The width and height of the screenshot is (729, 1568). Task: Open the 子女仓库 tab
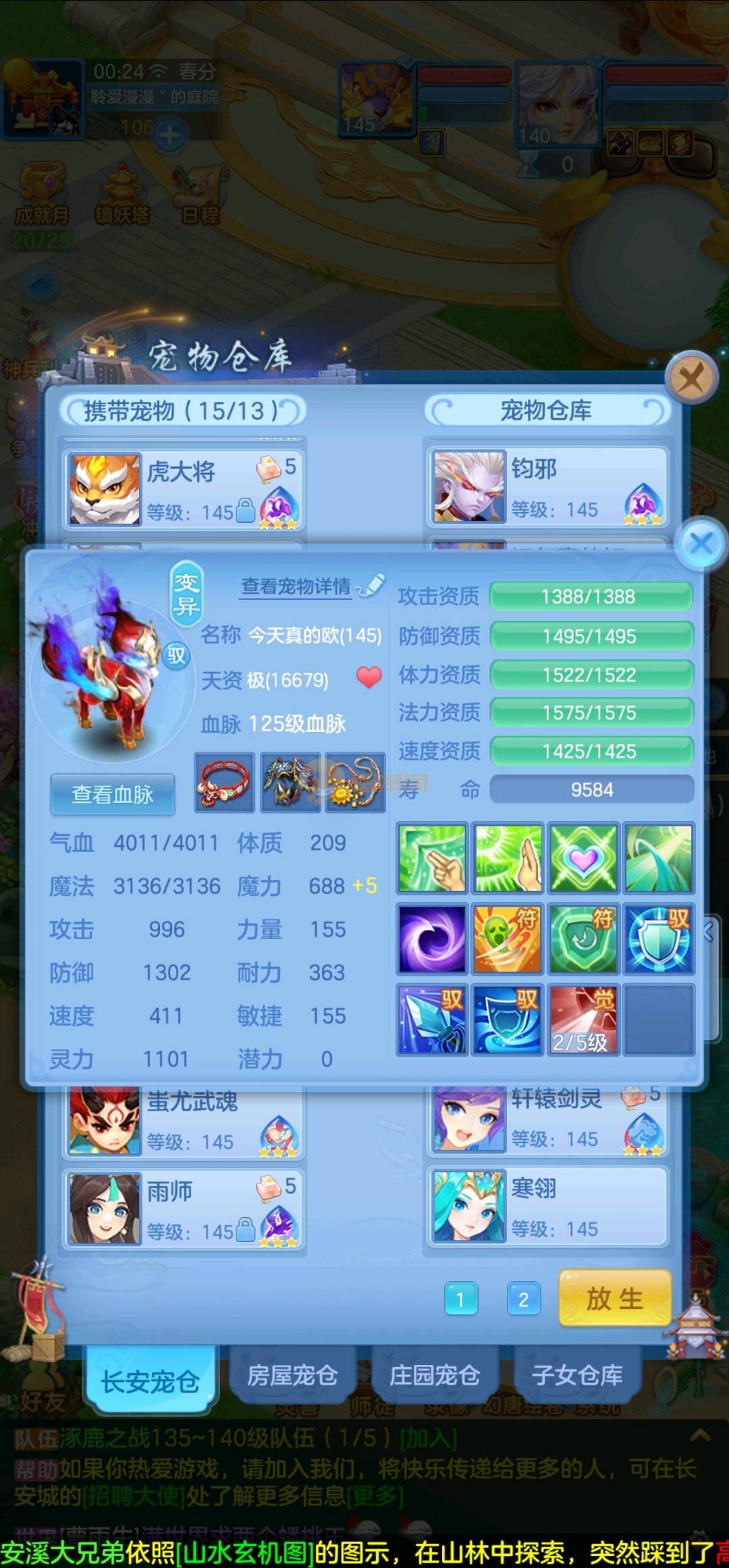click(x=577, y=1374)
